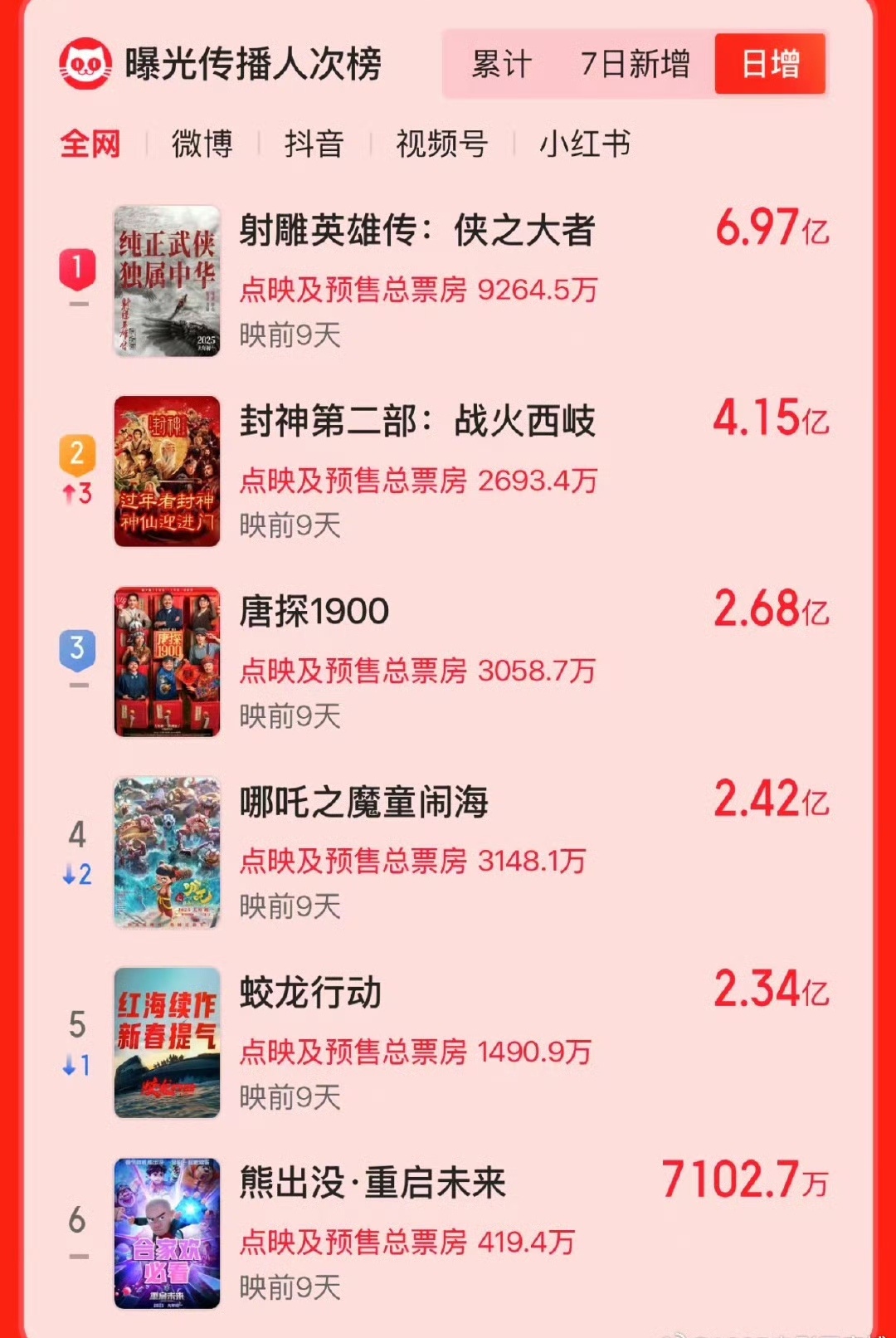Choose the 视频号 platform option
The height and width of the screenshot is (1338, 896).
(442, 144)
